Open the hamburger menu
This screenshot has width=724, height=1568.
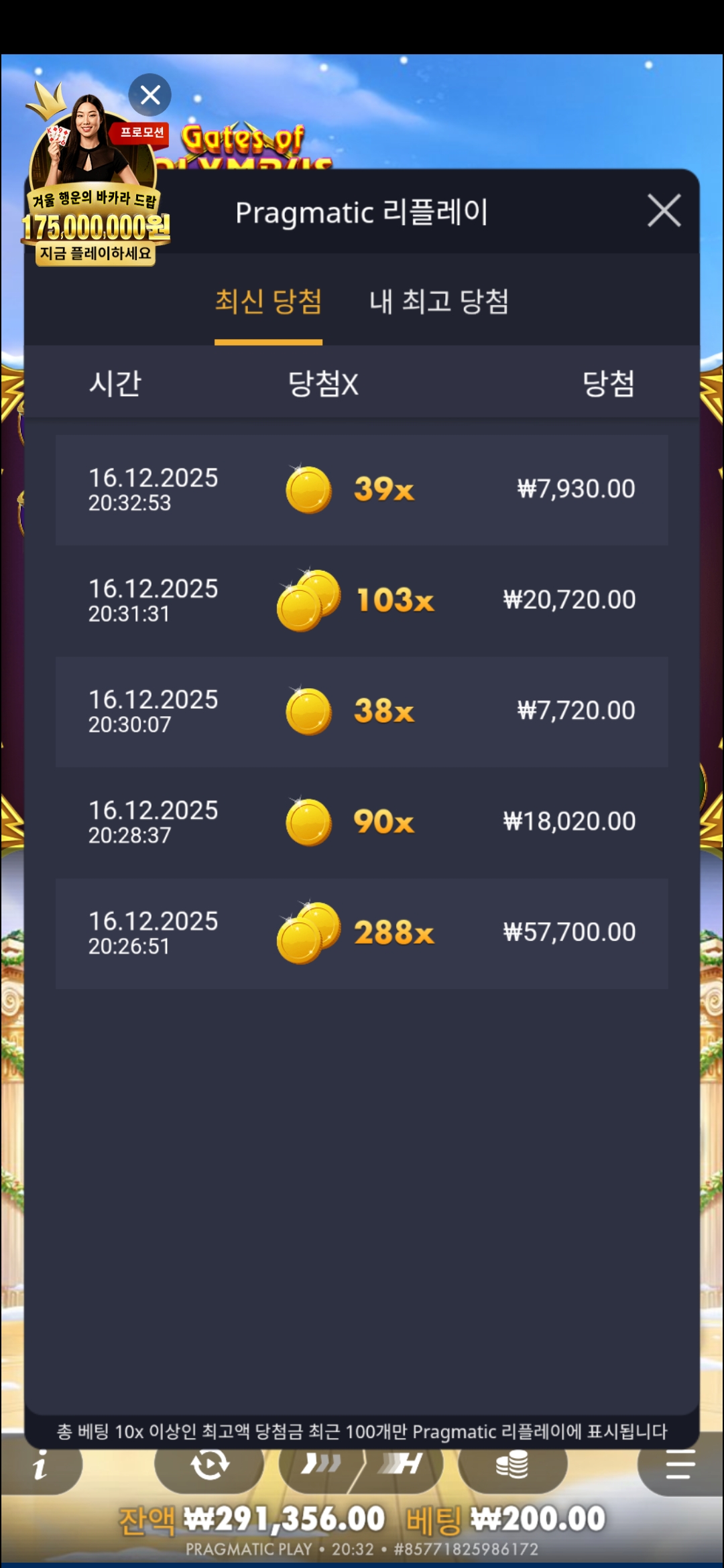coord(680,1465)
